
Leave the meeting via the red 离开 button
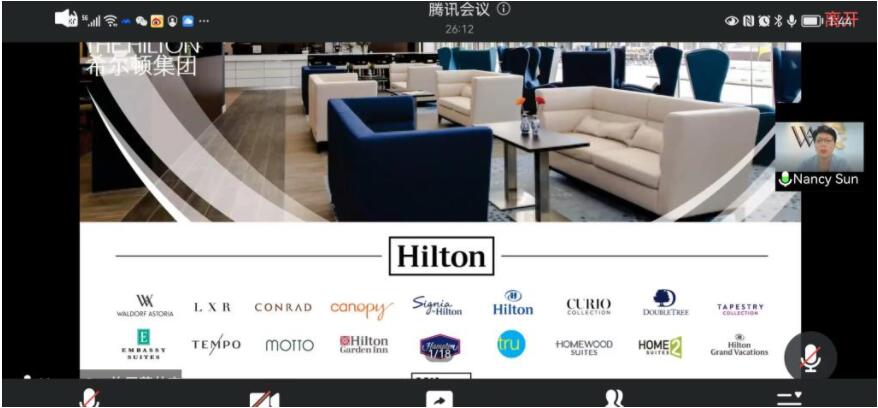point(841,19)
